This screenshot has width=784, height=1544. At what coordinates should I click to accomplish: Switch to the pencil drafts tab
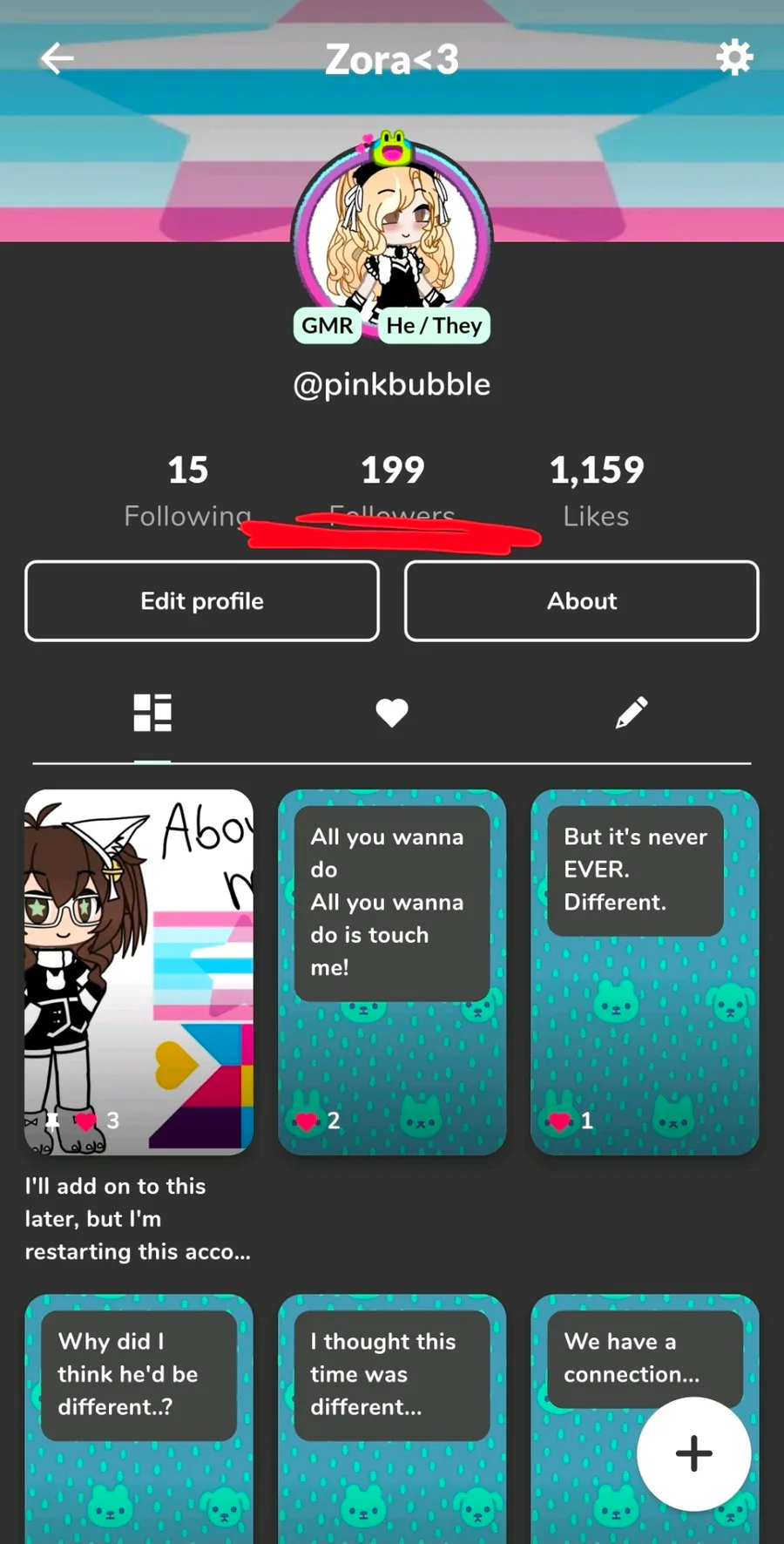coord(632,713)
